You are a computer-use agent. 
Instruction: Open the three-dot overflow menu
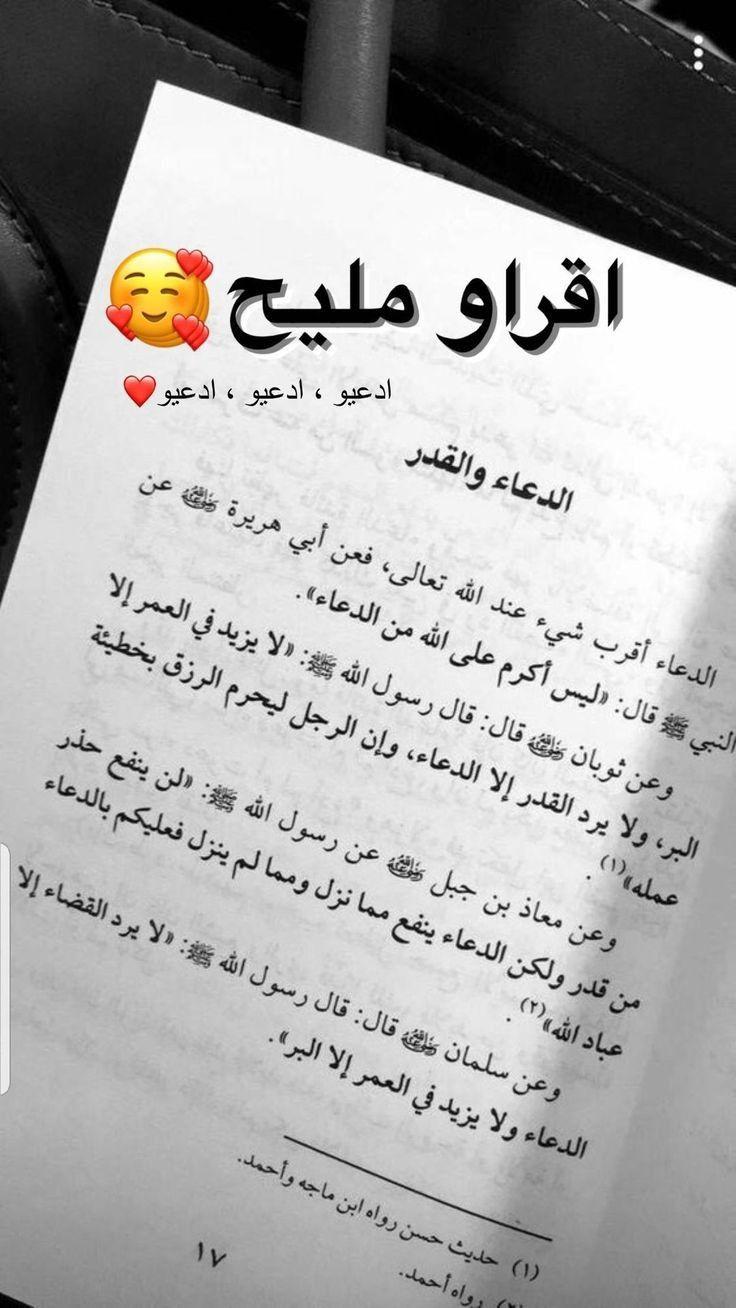[699, 52]
